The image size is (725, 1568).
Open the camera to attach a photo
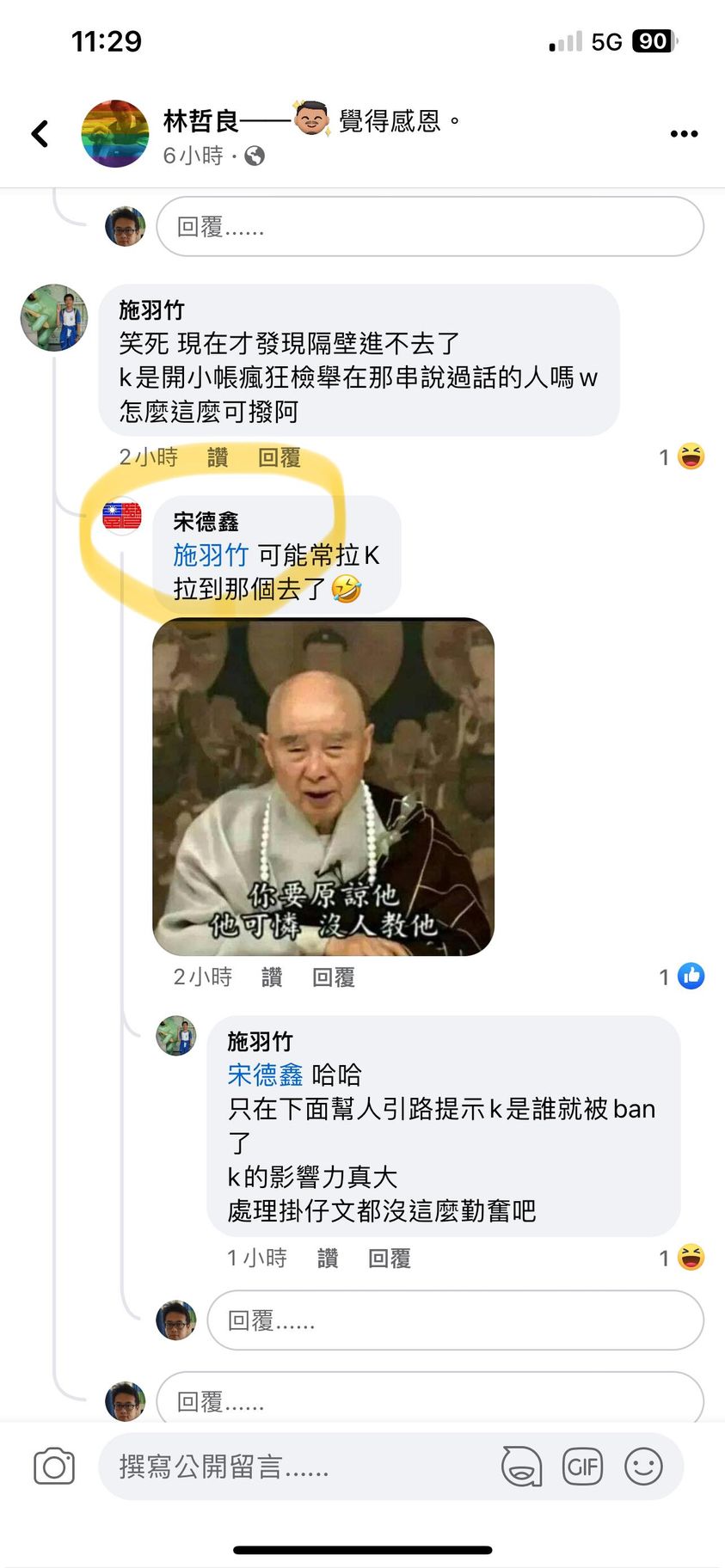(x=54, y=1467)
